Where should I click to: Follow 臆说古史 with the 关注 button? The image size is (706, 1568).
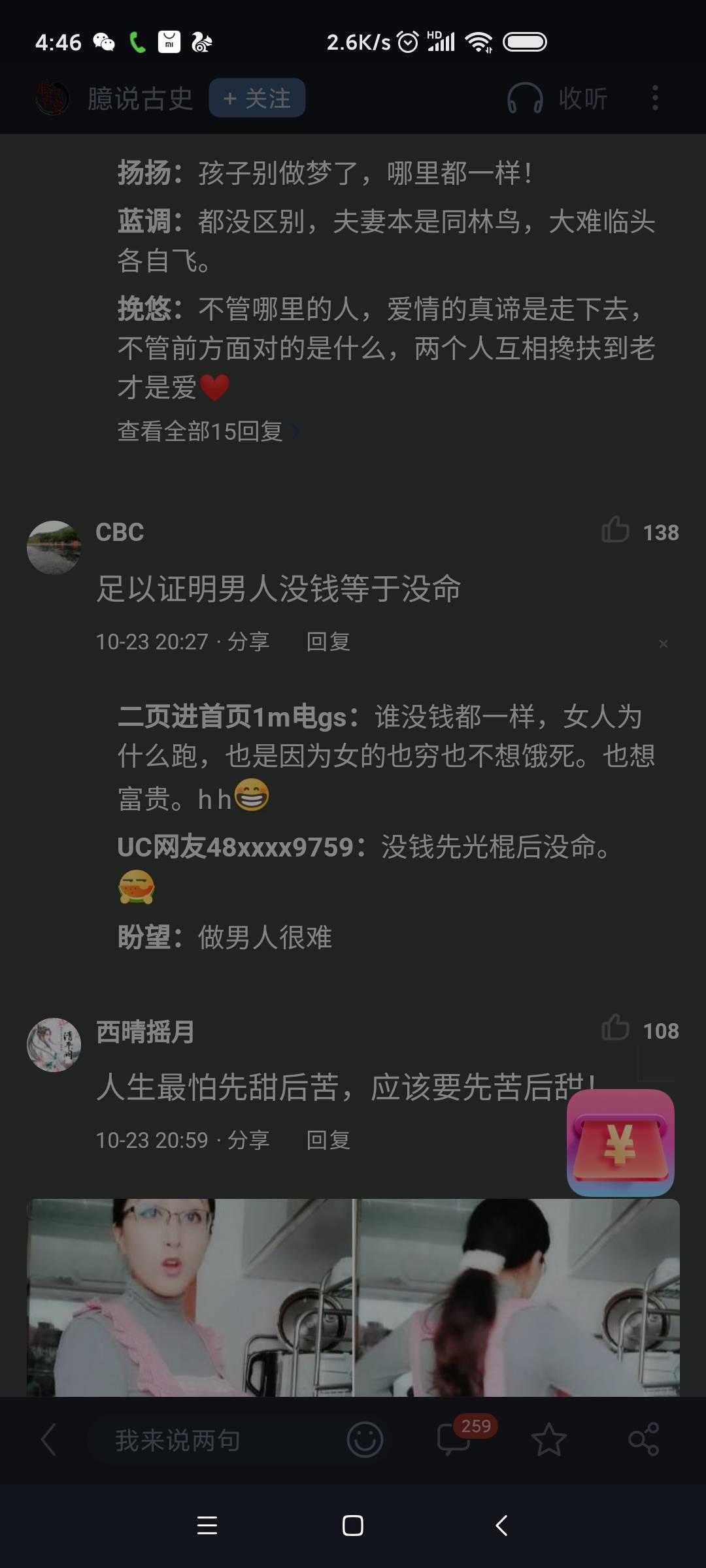[257, 98]
